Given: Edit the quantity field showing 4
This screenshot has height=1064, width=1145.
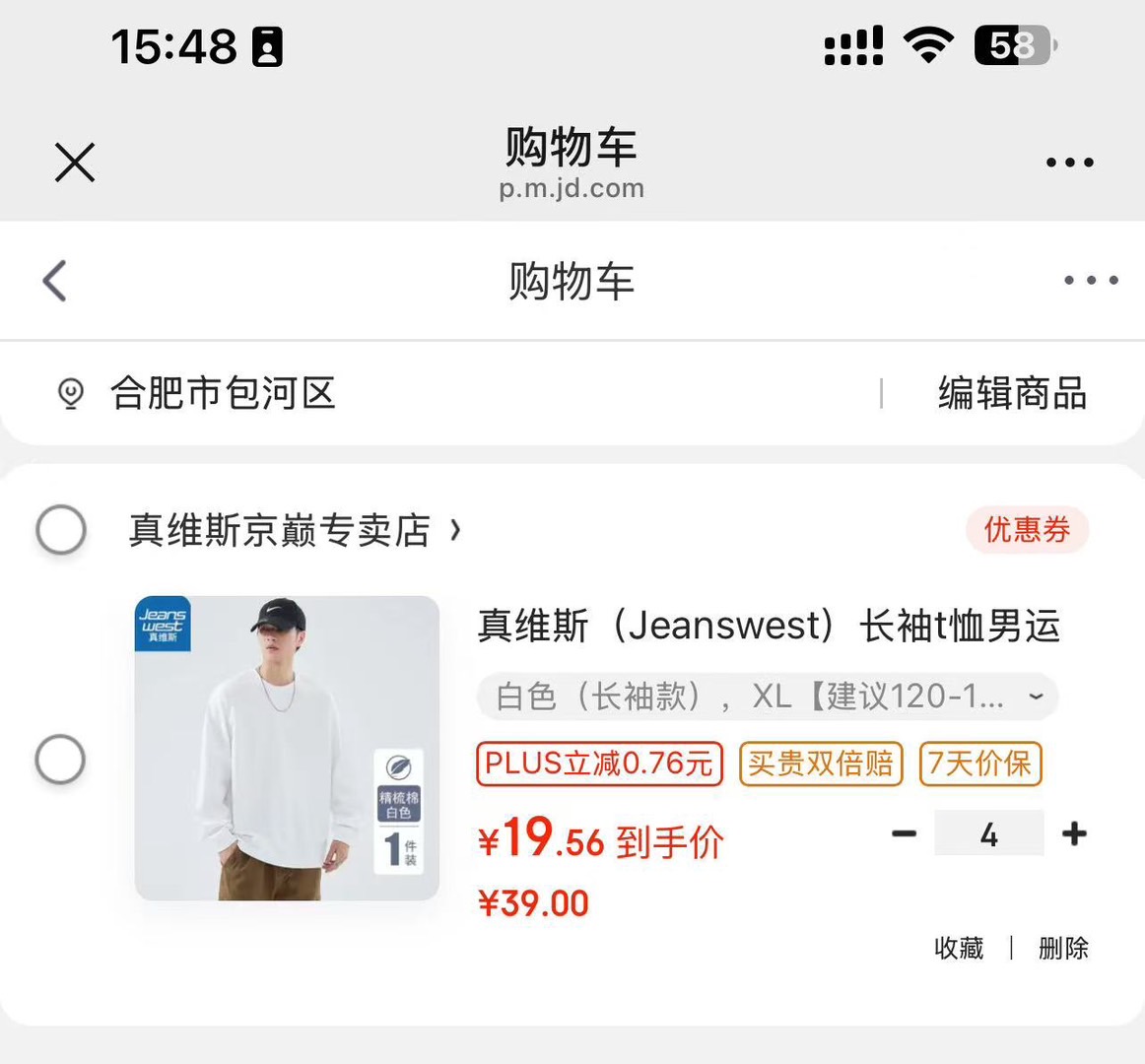Looking at the screenshot, I should [x=988, y=833].
